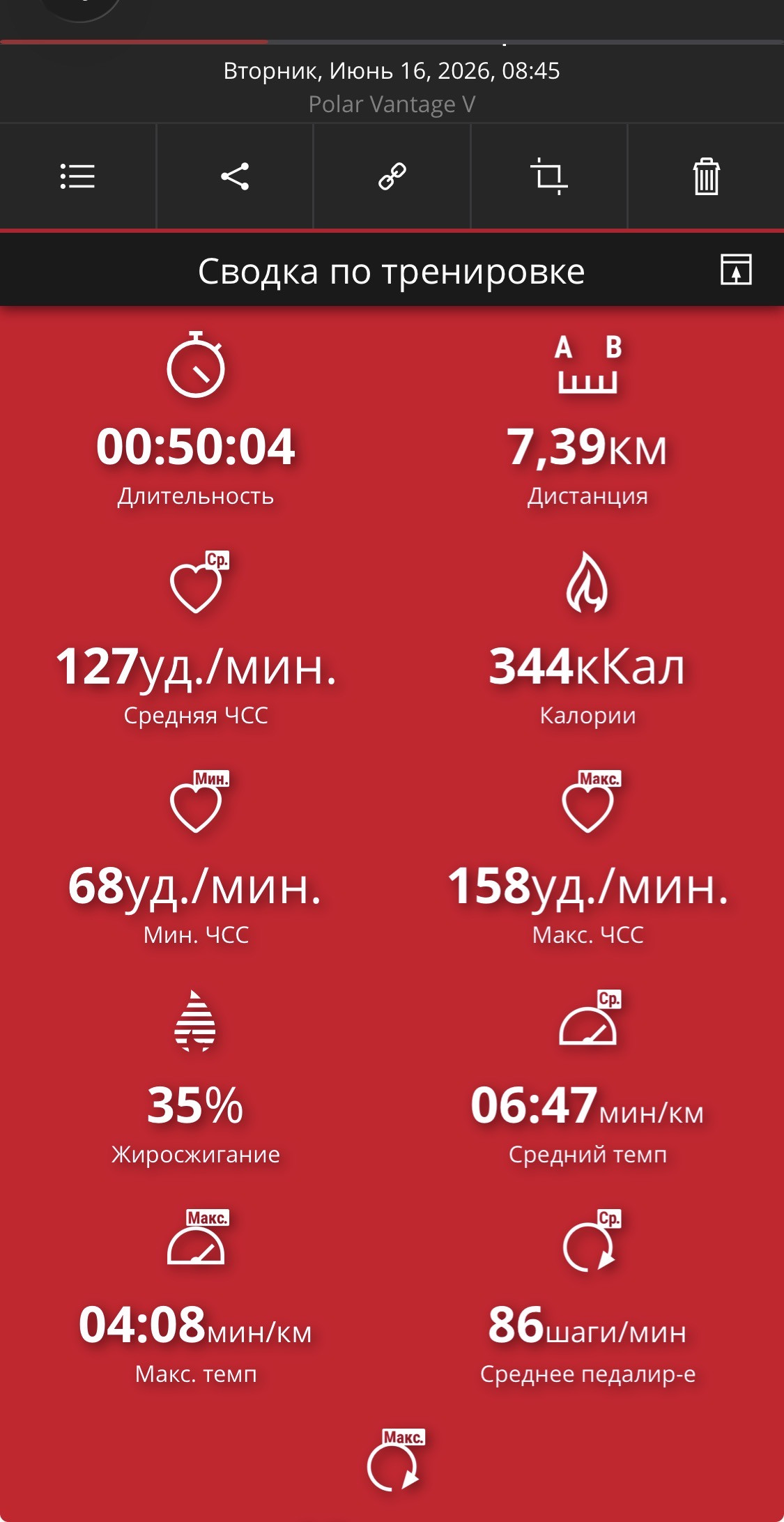Tap the chain link icon

click(392, 176)
